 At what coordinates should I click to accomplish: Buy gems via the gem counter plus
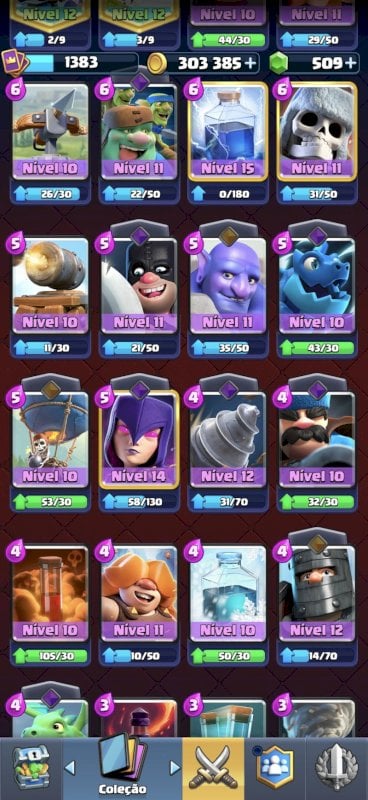350,63
